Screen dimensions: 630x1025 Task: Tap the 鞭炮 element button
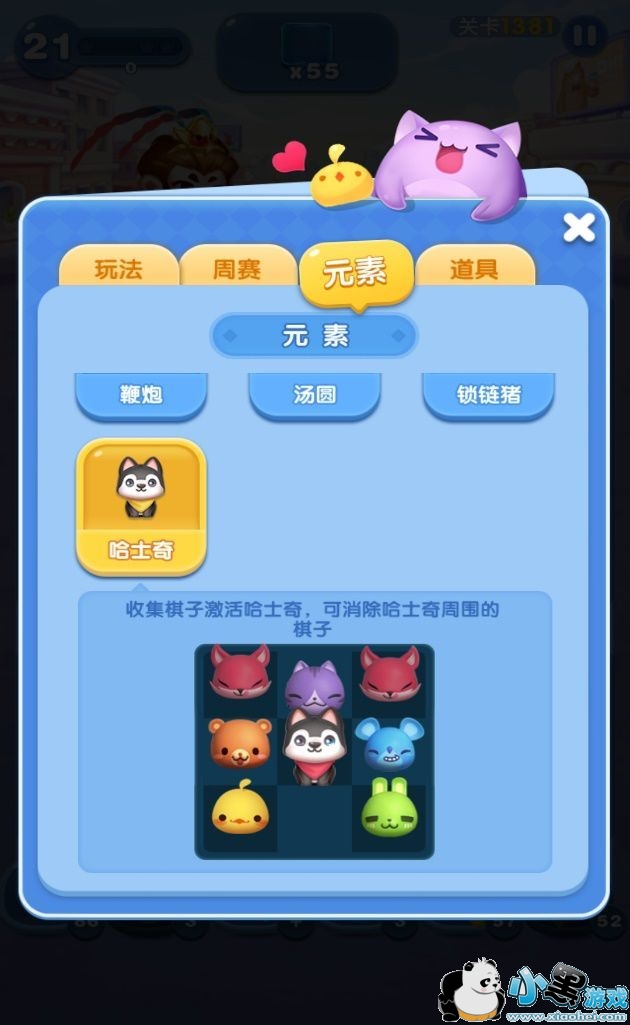pos(141,395)
